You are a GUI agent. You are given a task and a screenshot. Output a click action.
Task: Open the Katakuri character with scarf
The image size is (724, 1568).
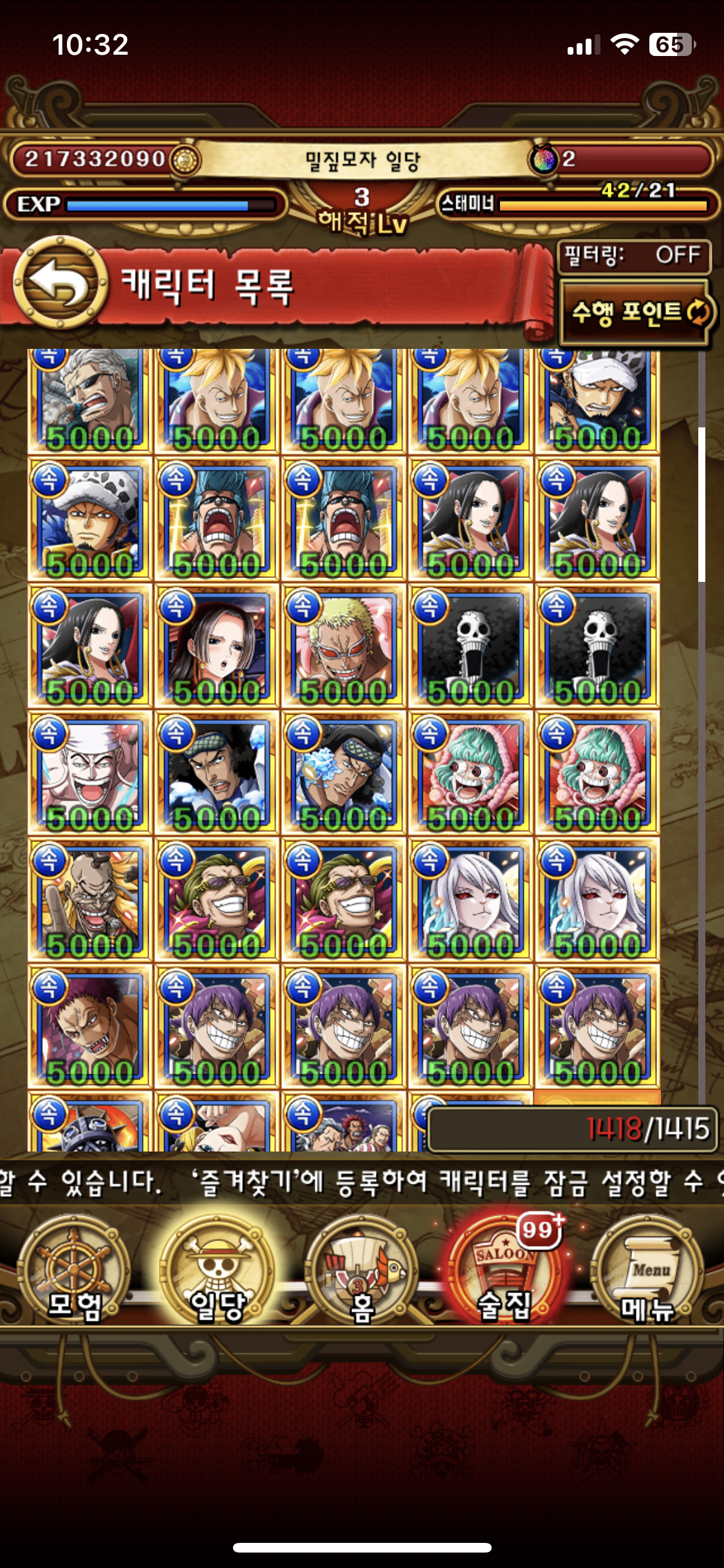[x=90, y=1026]
